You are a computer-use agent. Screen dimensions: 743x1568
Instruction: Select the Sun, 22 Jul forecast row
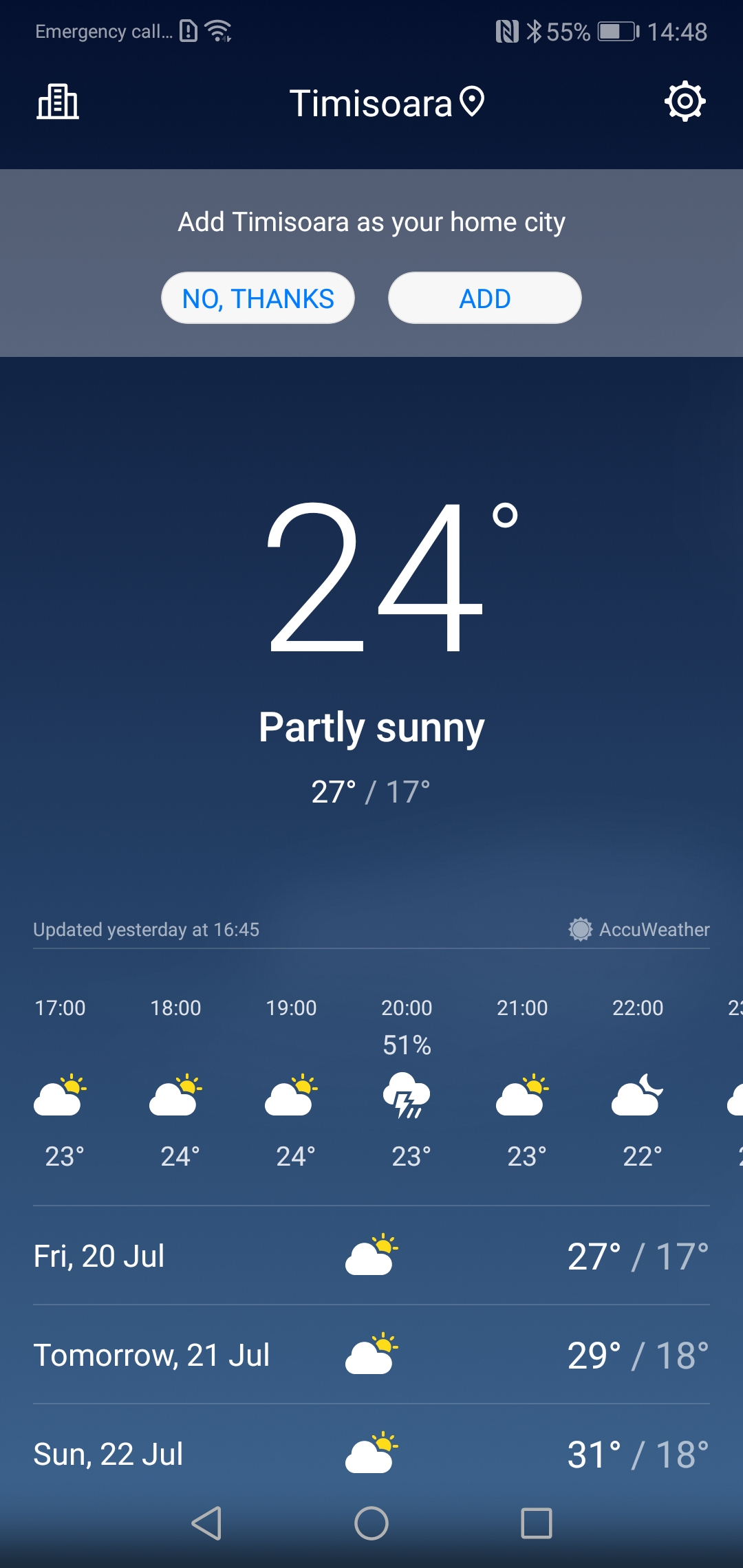tap(371, 1454)
